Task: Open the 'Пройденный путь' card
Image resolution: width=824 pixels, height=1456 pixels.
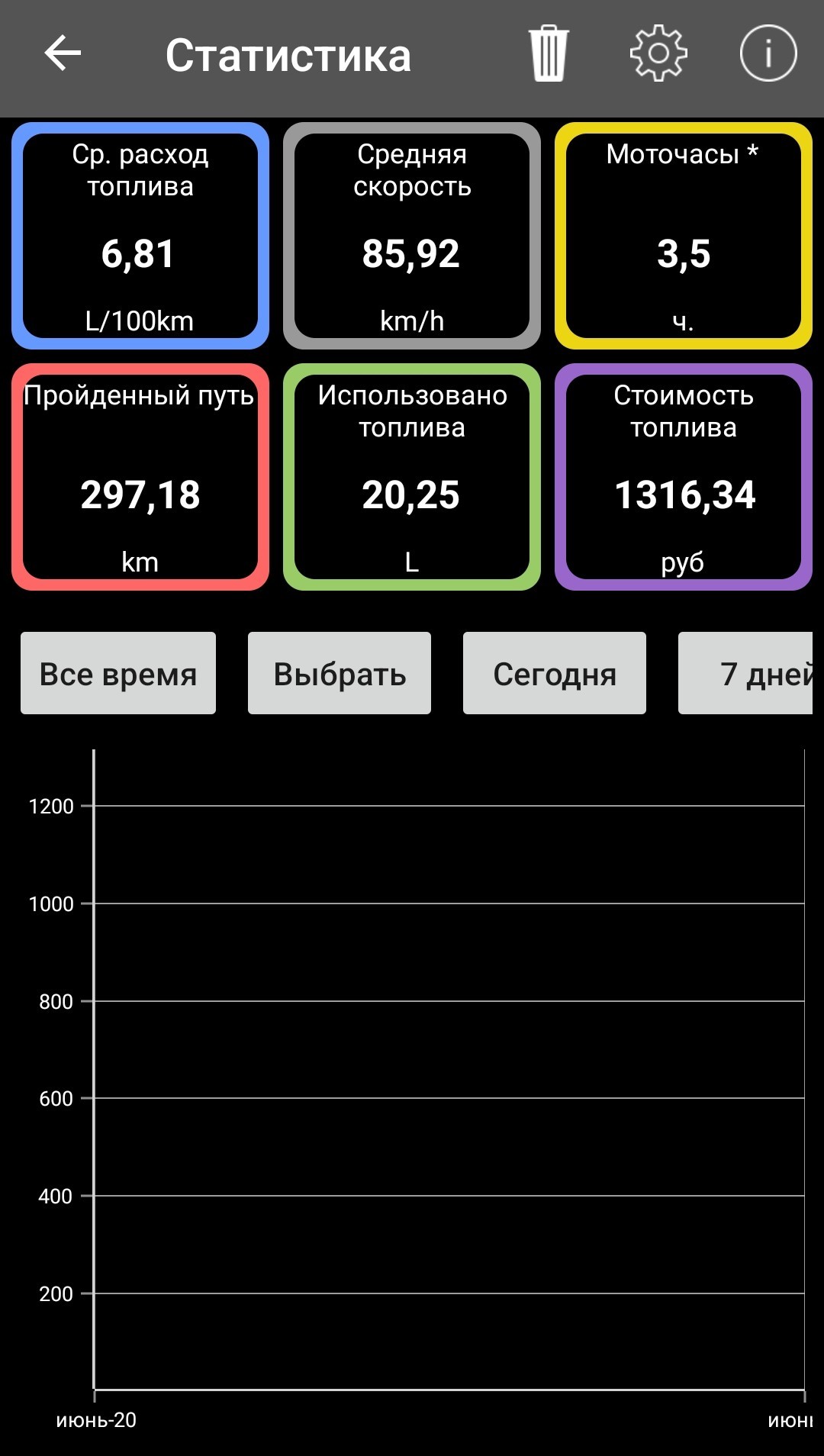Action: coord(140,477)
